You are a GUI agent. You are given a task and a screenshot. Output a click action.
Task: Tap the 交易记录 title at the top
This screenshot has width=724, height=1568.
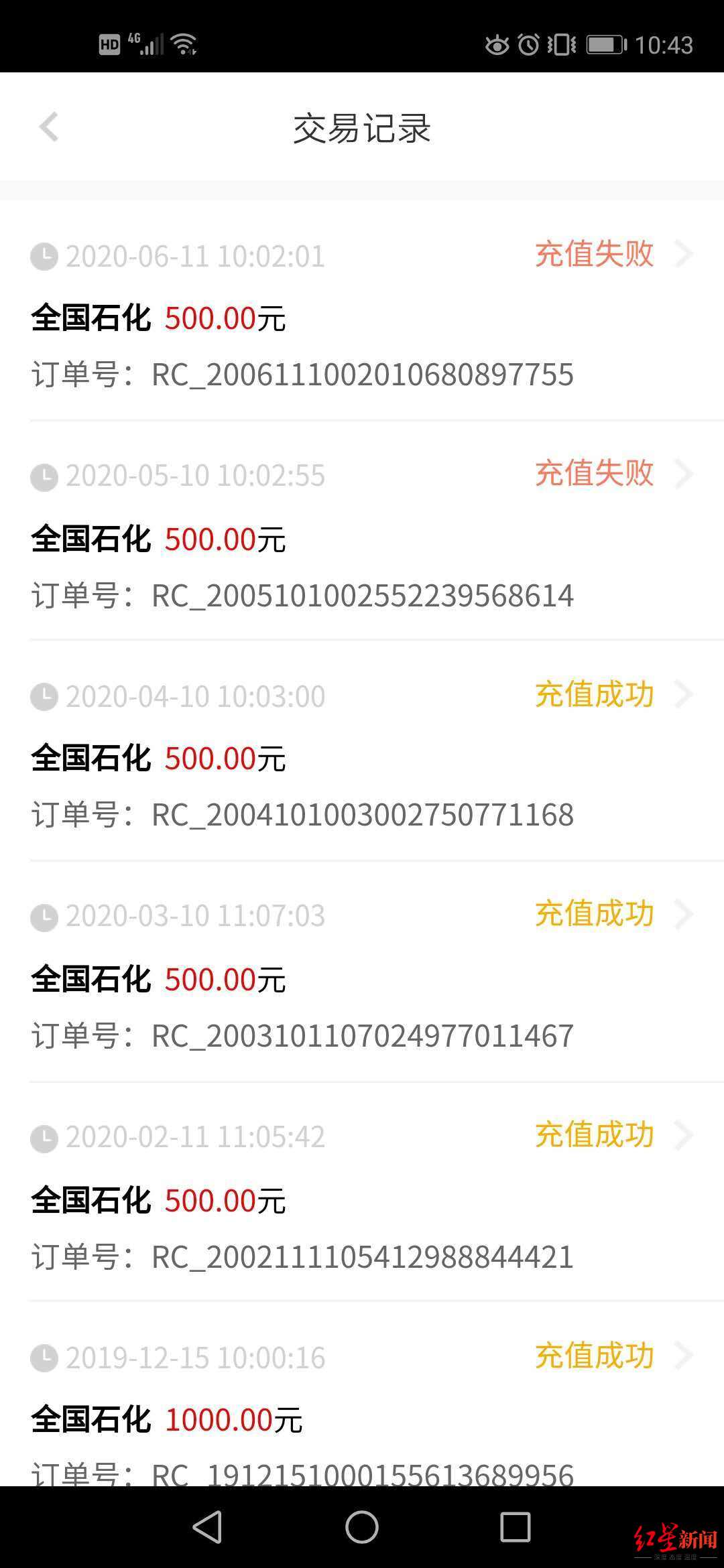point(362,127)
